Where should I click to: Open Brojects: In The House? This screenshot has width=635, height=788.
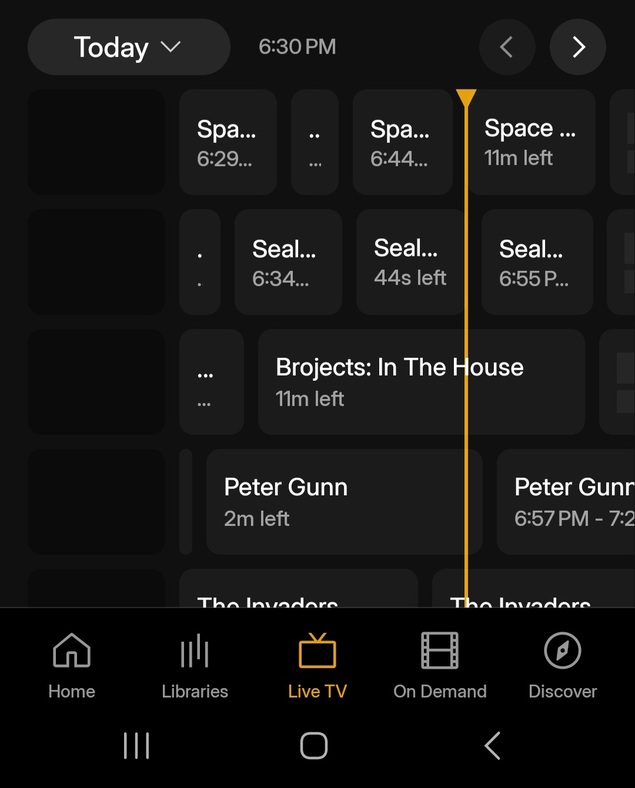pos(420,382)
